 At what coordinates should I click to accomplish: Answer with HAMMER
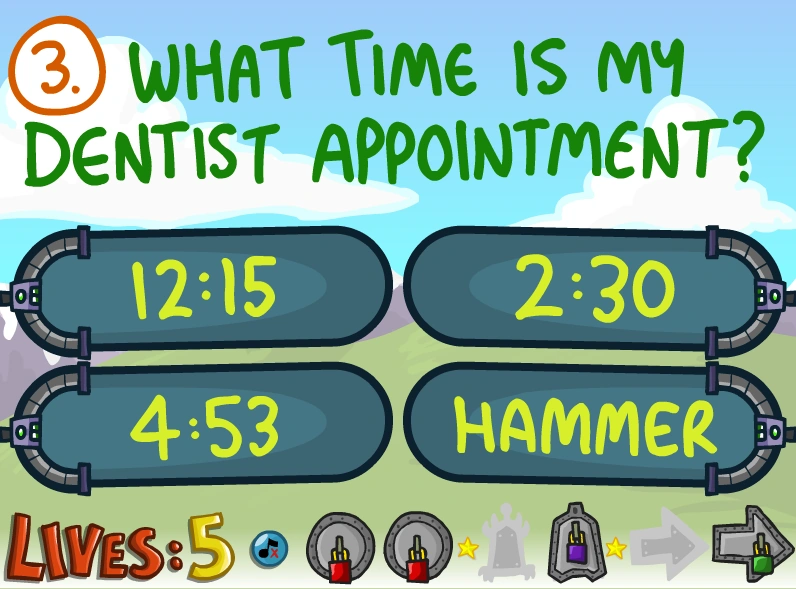pyautogui.click(x=588, y=427)
